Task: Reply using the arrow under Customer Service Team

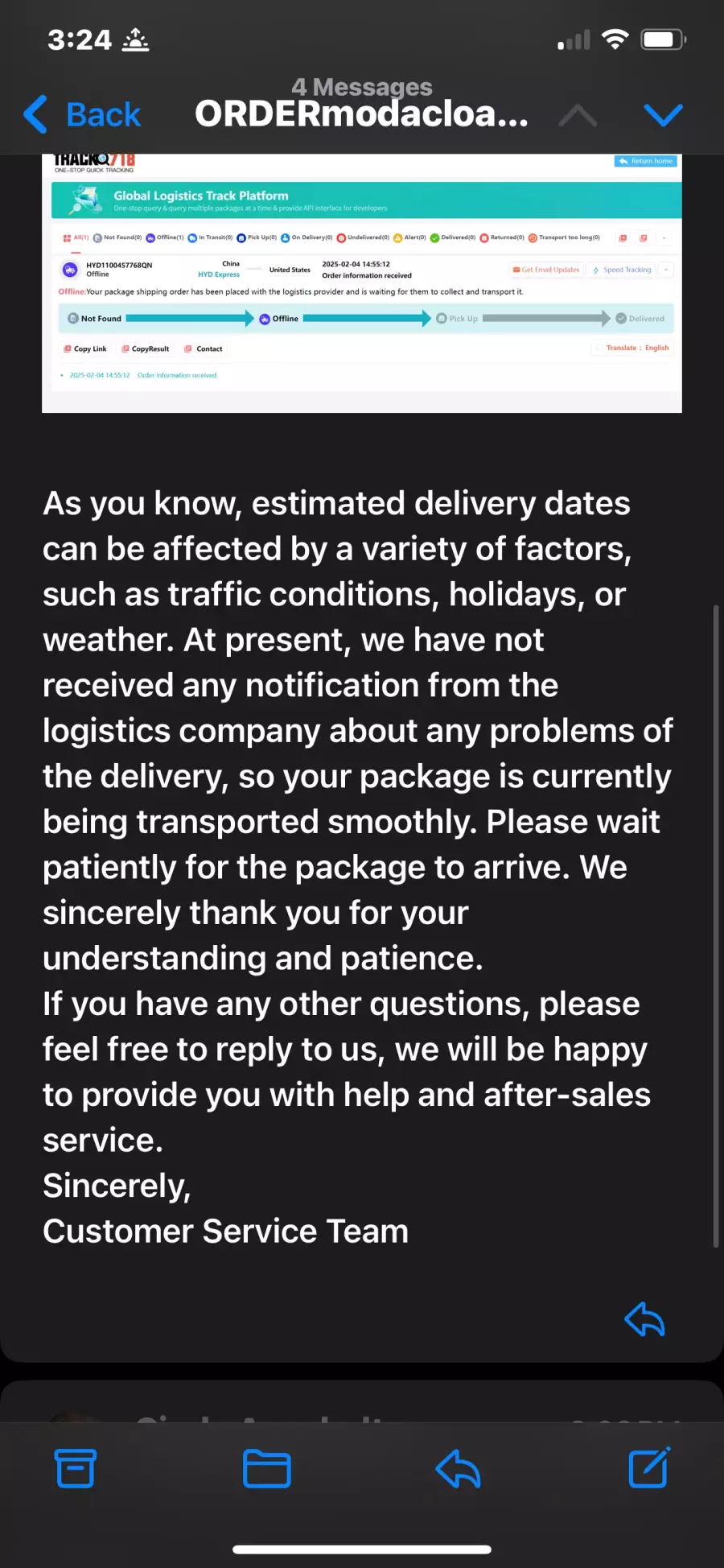Action: (644, 1319)
